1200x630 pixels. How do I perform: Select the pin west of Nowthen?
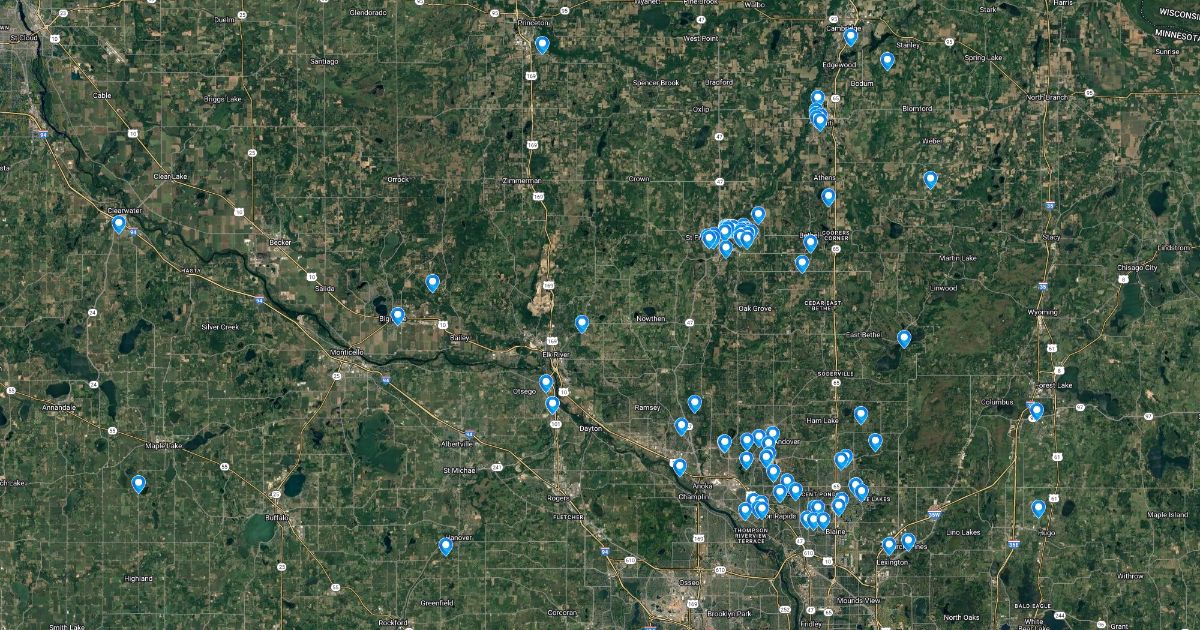click(582, 323)
